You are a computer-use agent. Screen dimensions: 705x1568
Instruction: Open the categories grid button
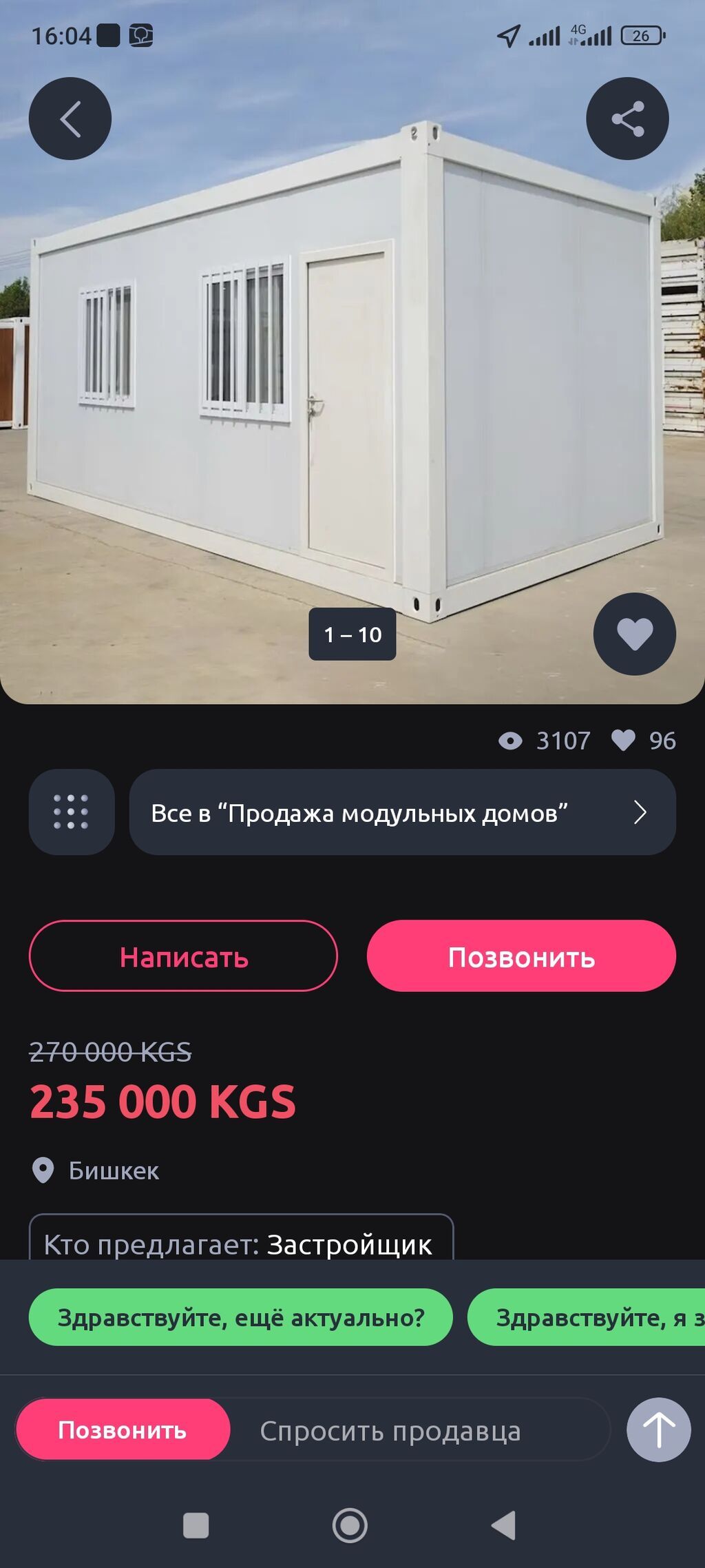click(x=72, y=812)
